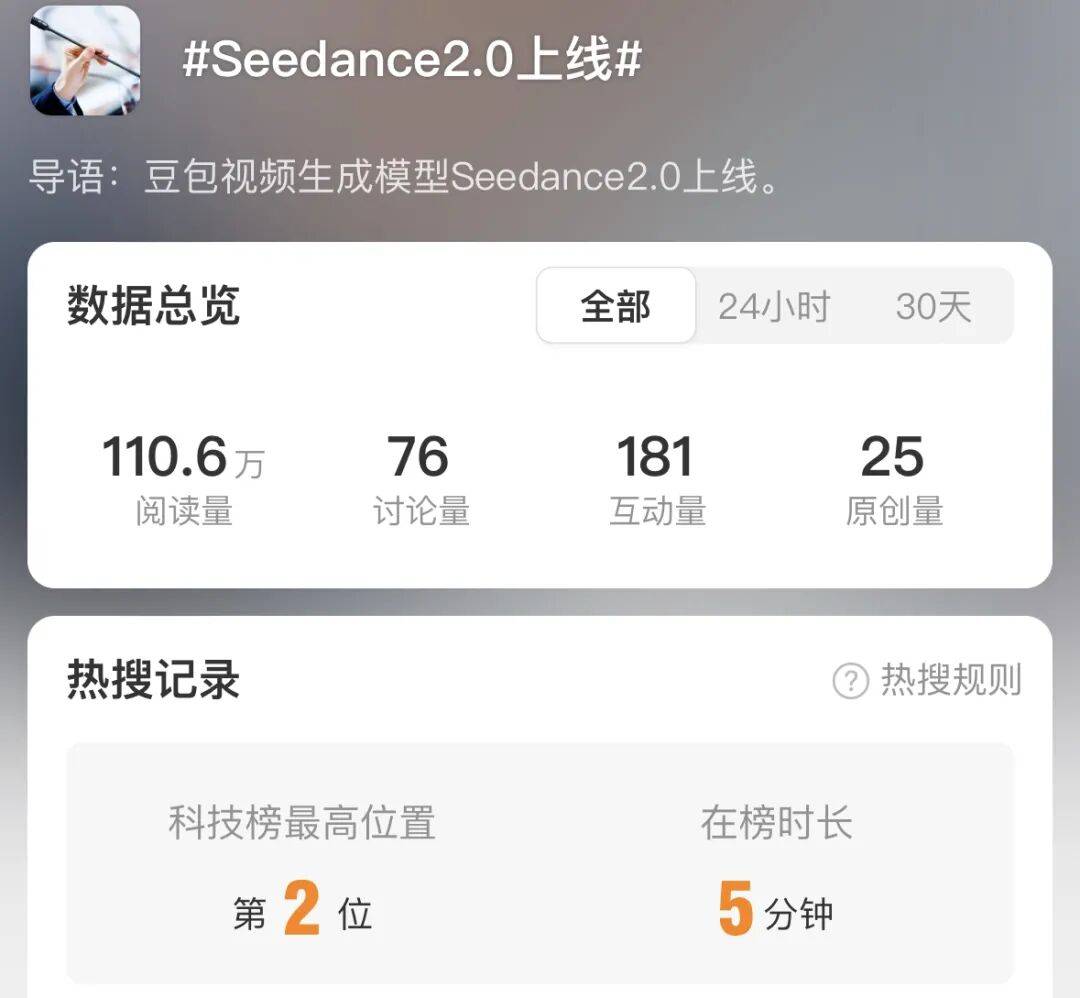This screenshot has width=1080, height=998.
Task: Switch to the 全部 data tab
Action: (x=616, y=306)
